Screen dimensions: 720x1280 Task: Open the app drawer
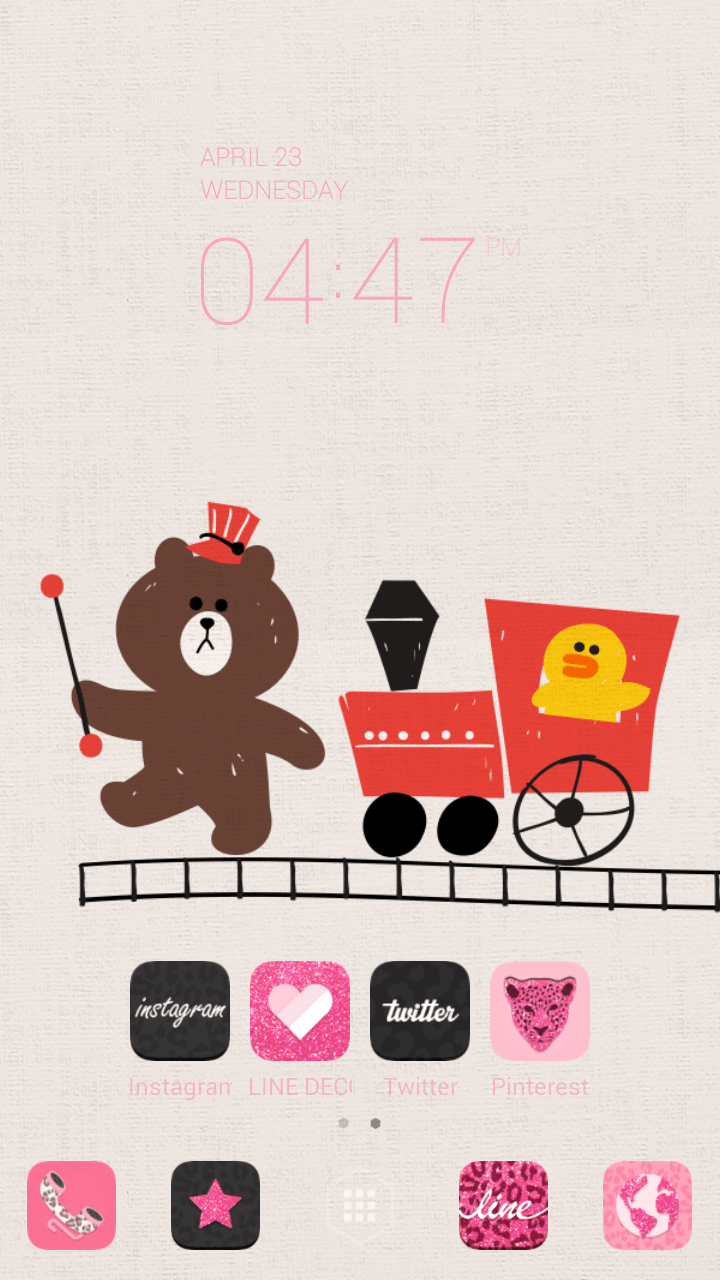(360, 1206)
